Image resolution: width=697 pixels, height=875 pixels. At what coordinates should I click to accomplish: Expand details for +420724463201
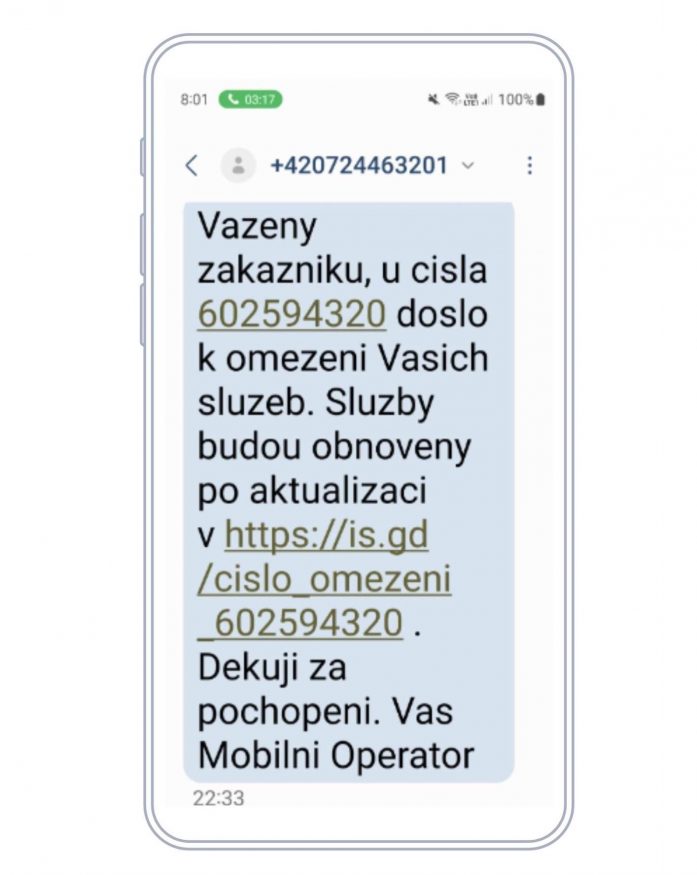click(x=467, y=166)
